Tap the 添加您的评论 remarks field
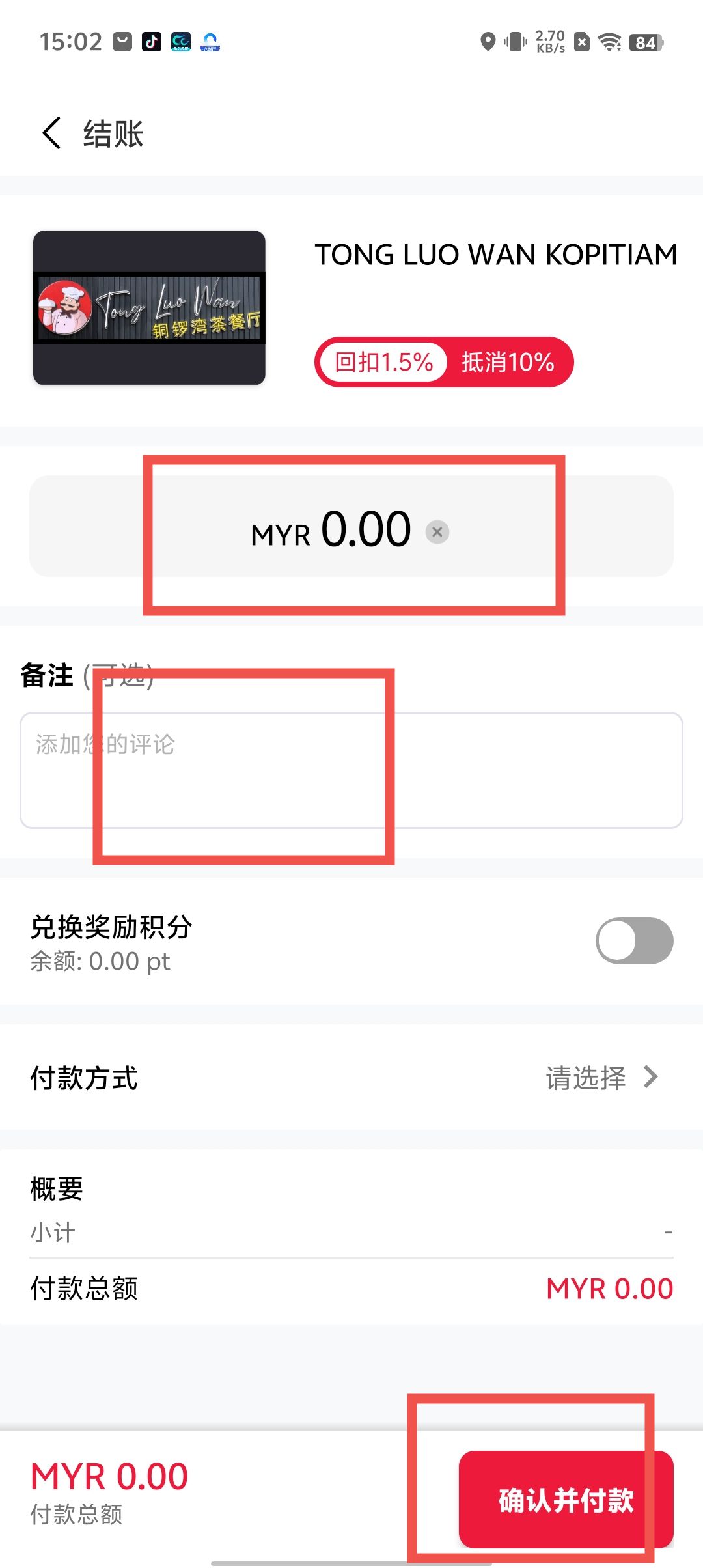Image resolution: width=703 pixels, height=1568 pixels. coord(351,770)
